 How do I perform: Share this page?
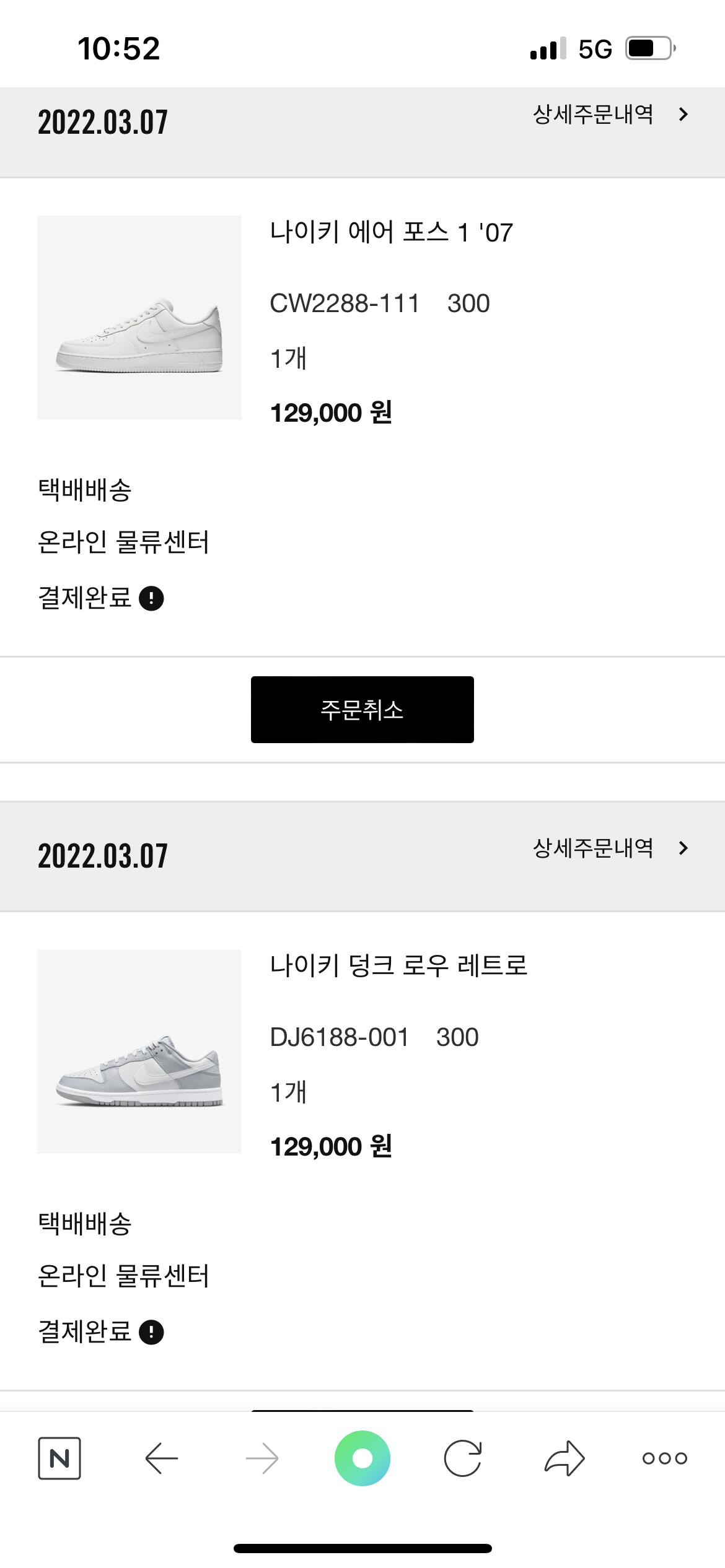[564, 1458]
